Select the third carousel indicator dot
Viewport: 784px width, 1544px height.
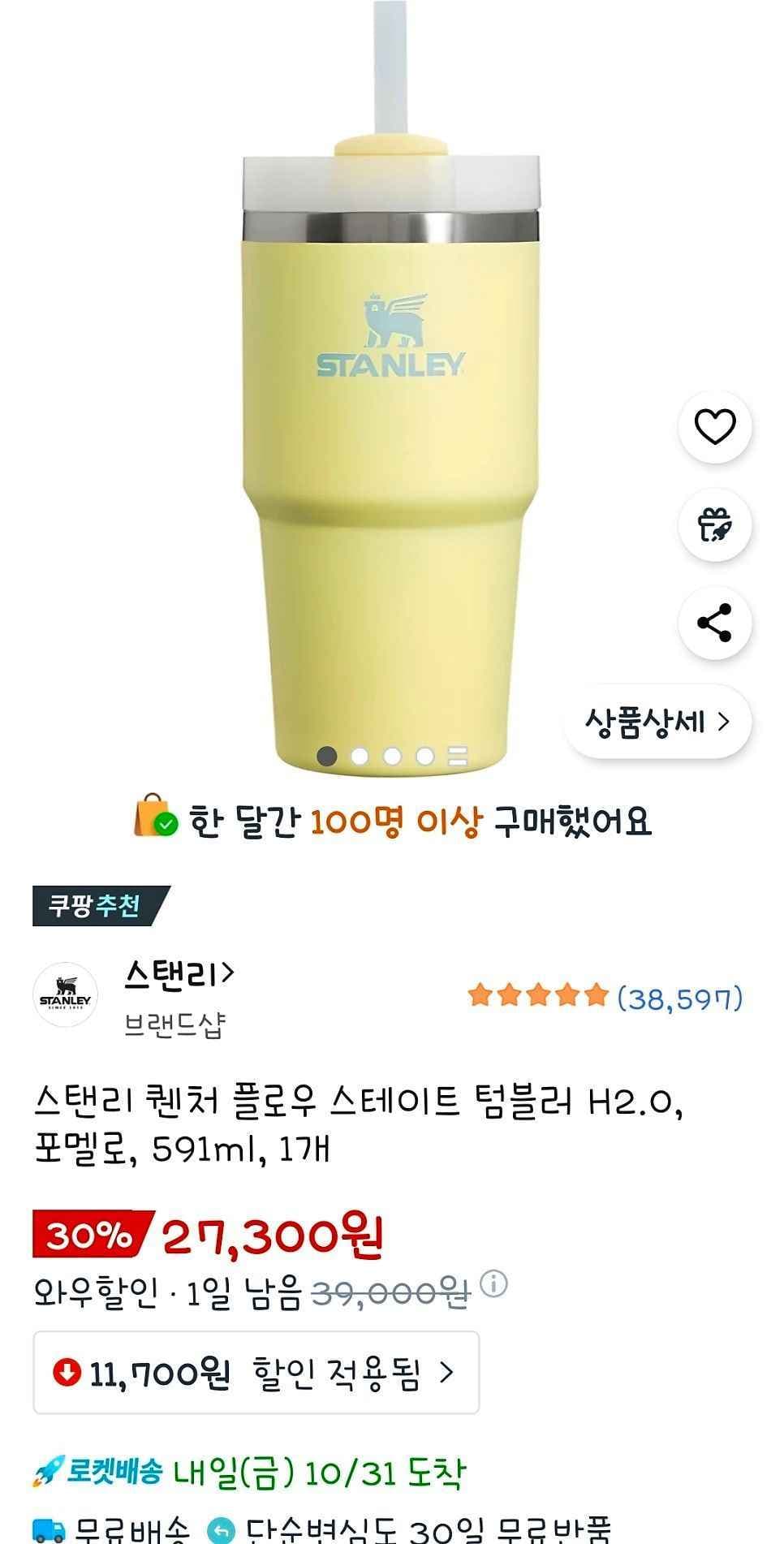[393, 757]
